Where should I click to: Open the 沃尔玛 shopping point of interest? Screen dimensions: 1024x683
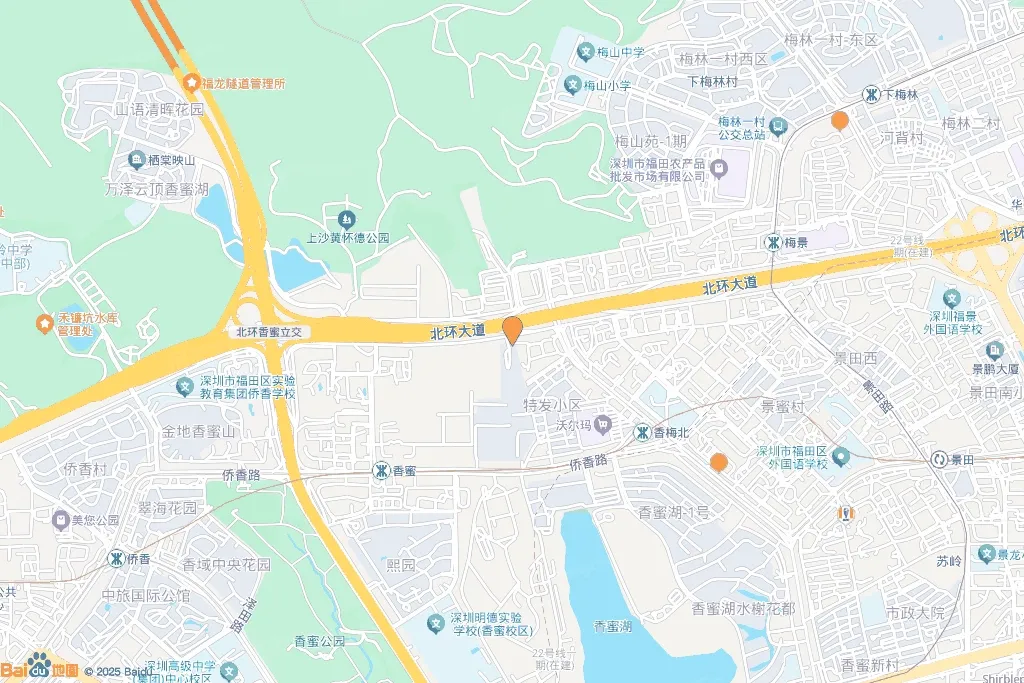coord(602,425)
